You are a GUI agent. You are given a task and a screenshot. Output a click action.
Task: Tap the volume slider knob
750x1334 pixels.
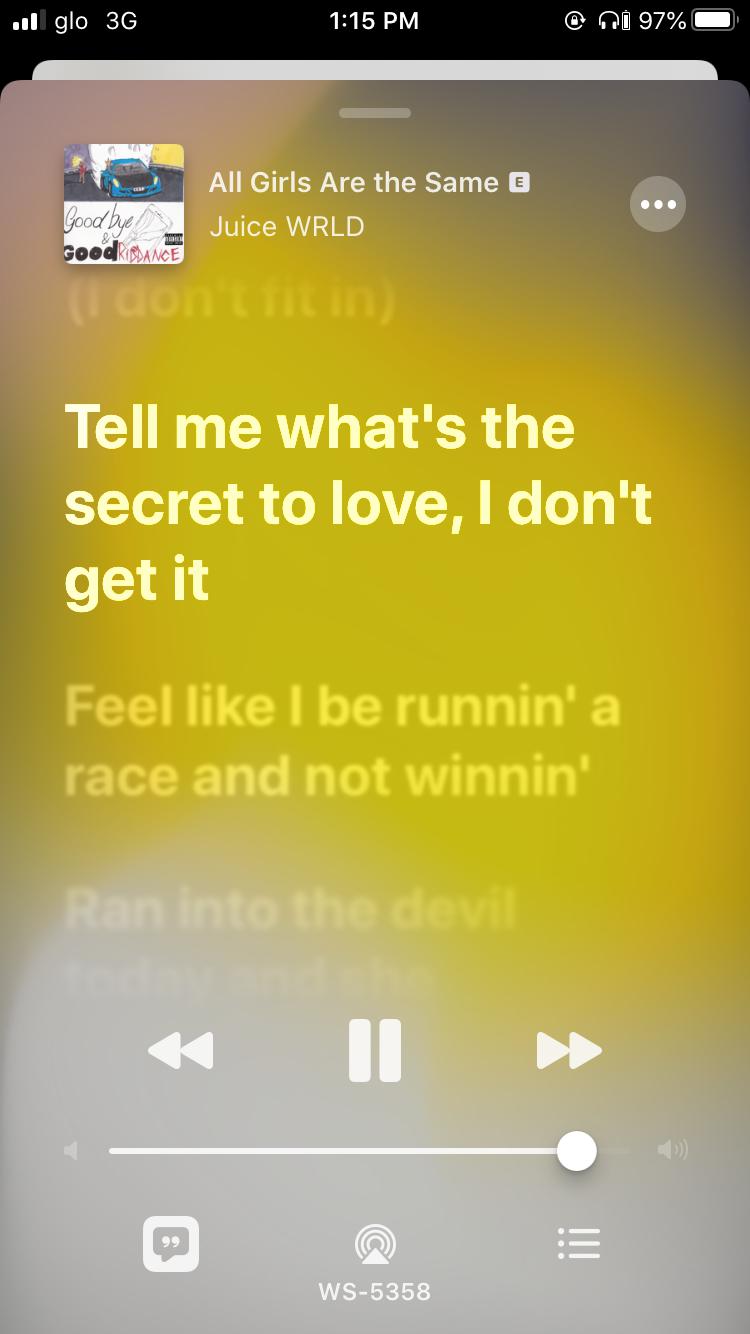576,1150
